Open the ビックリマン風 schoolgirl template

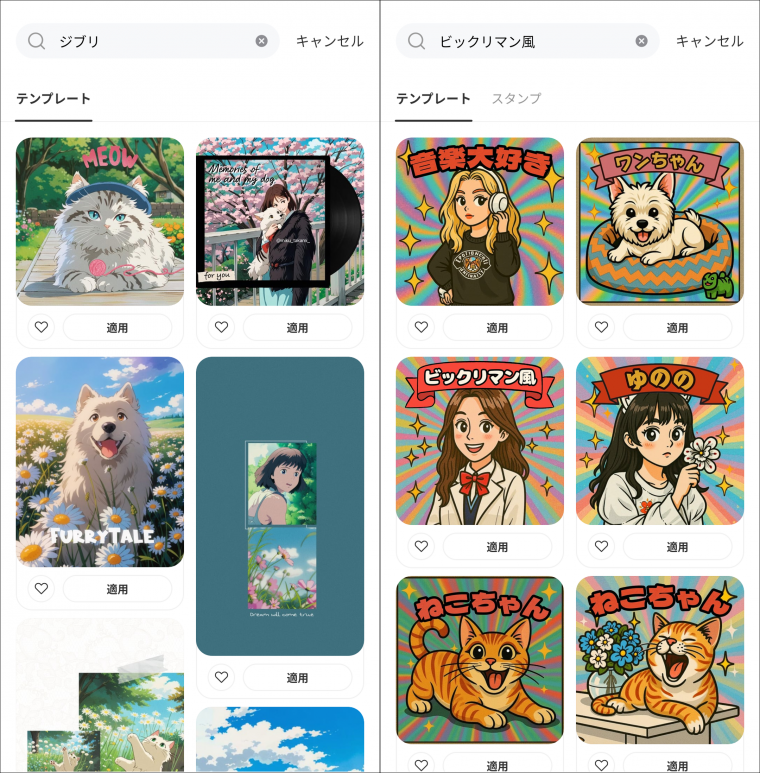[x=480, y=441]
